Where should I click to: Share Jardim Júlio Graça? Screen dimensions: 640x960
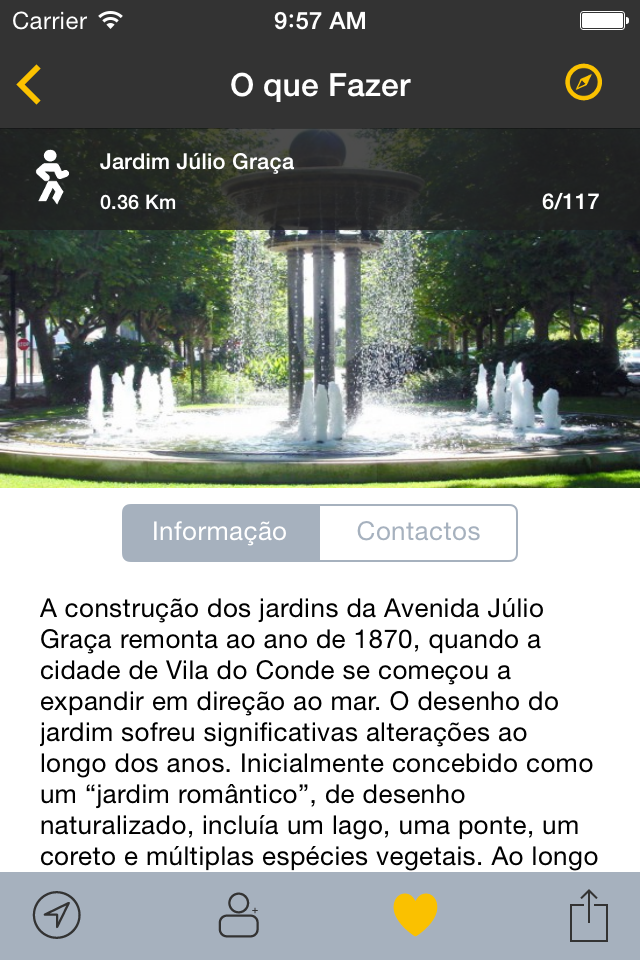pyautogui.click(x=589, y=914)
